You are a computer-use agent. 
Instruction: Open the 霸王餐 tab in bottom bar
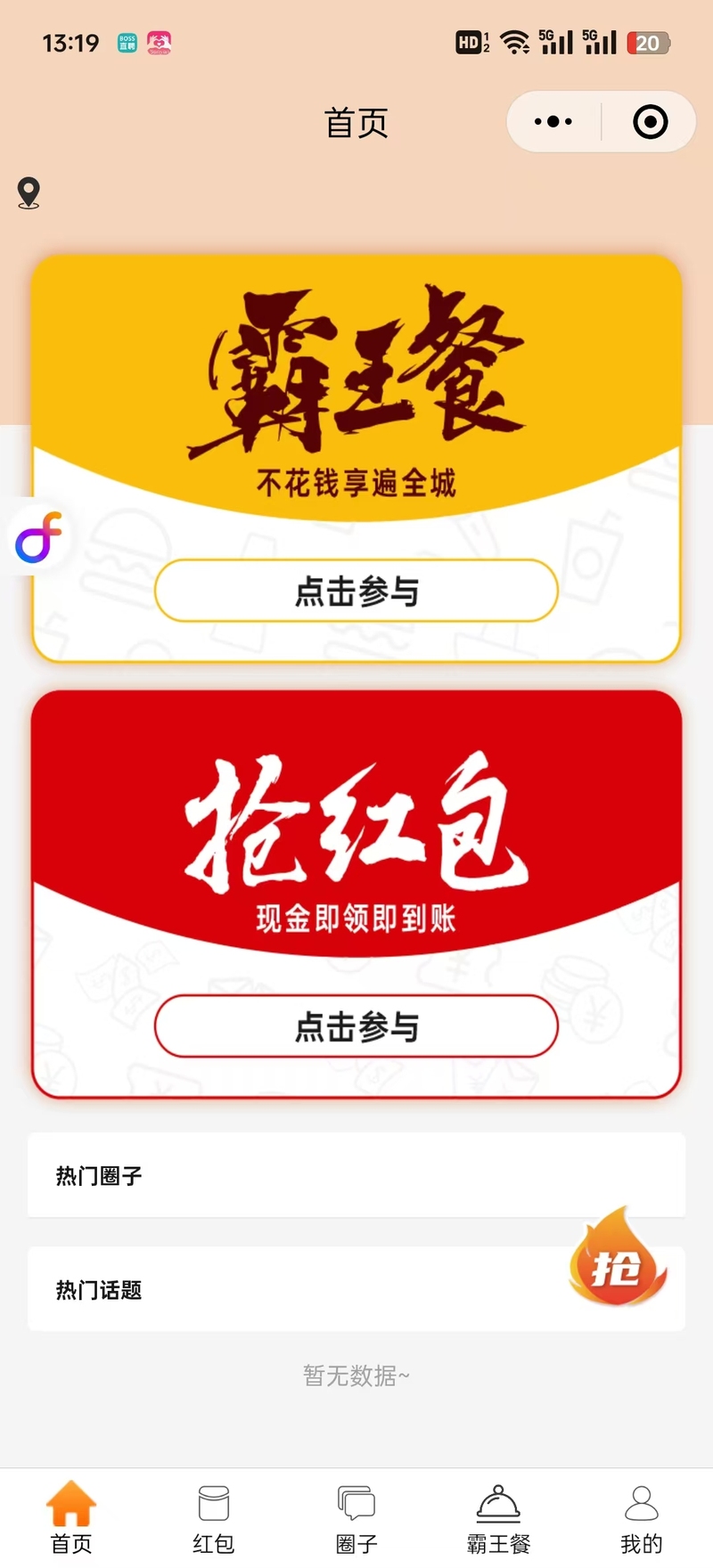(498, 1518)
